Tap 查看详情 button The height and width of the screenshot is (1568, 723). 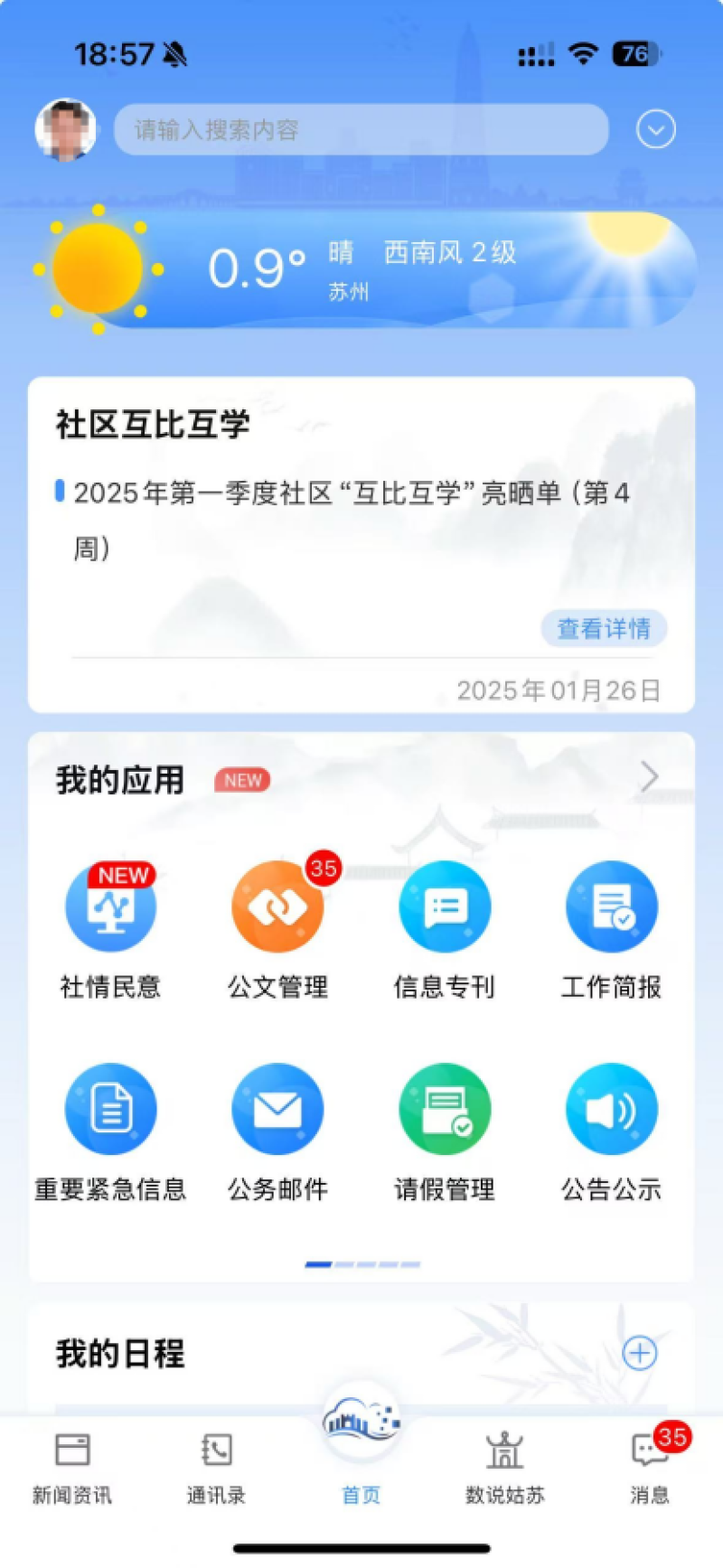click(604, 628)
